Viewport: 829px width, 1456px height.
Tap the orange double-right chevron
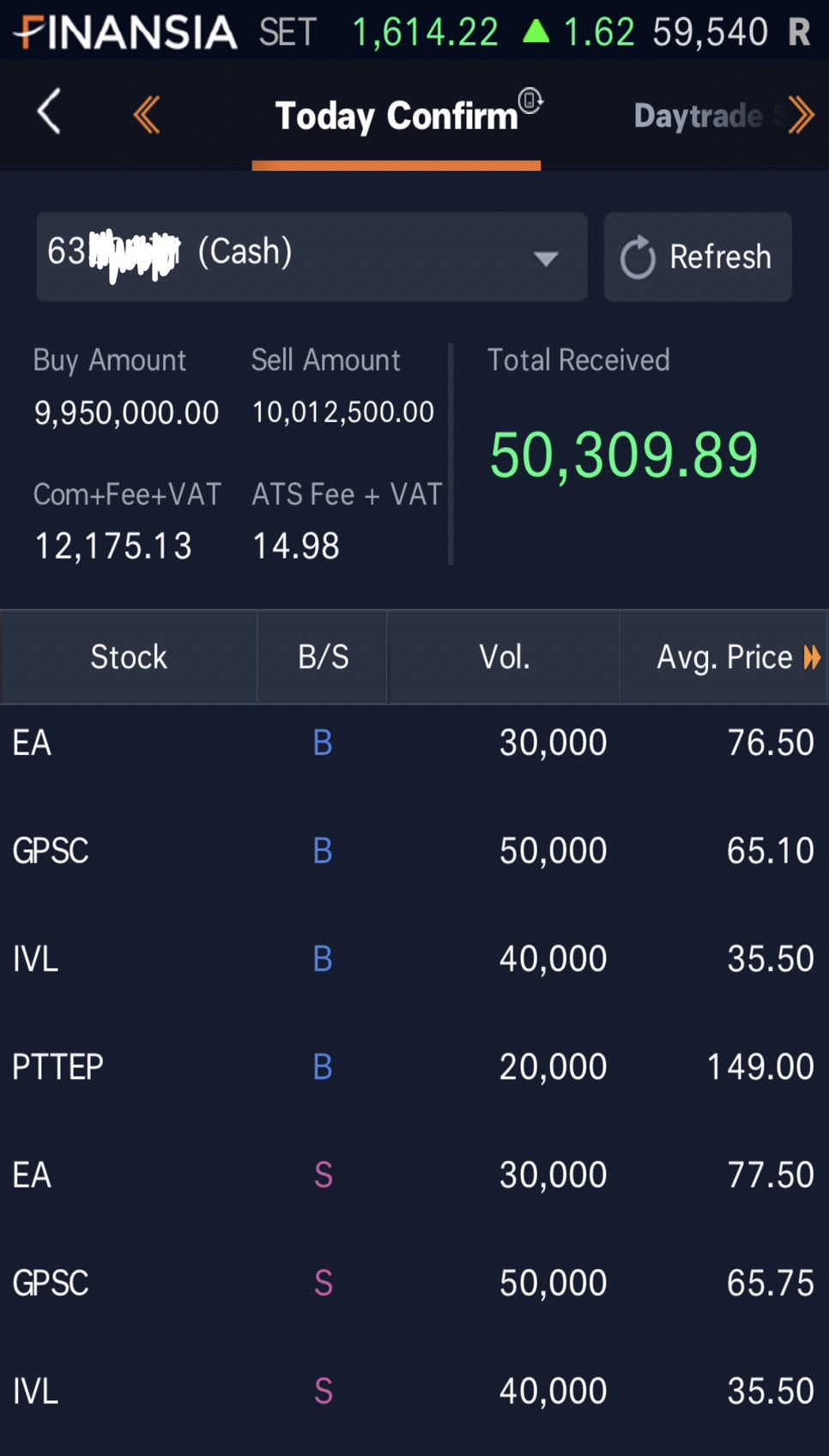(x=801, y=114)
